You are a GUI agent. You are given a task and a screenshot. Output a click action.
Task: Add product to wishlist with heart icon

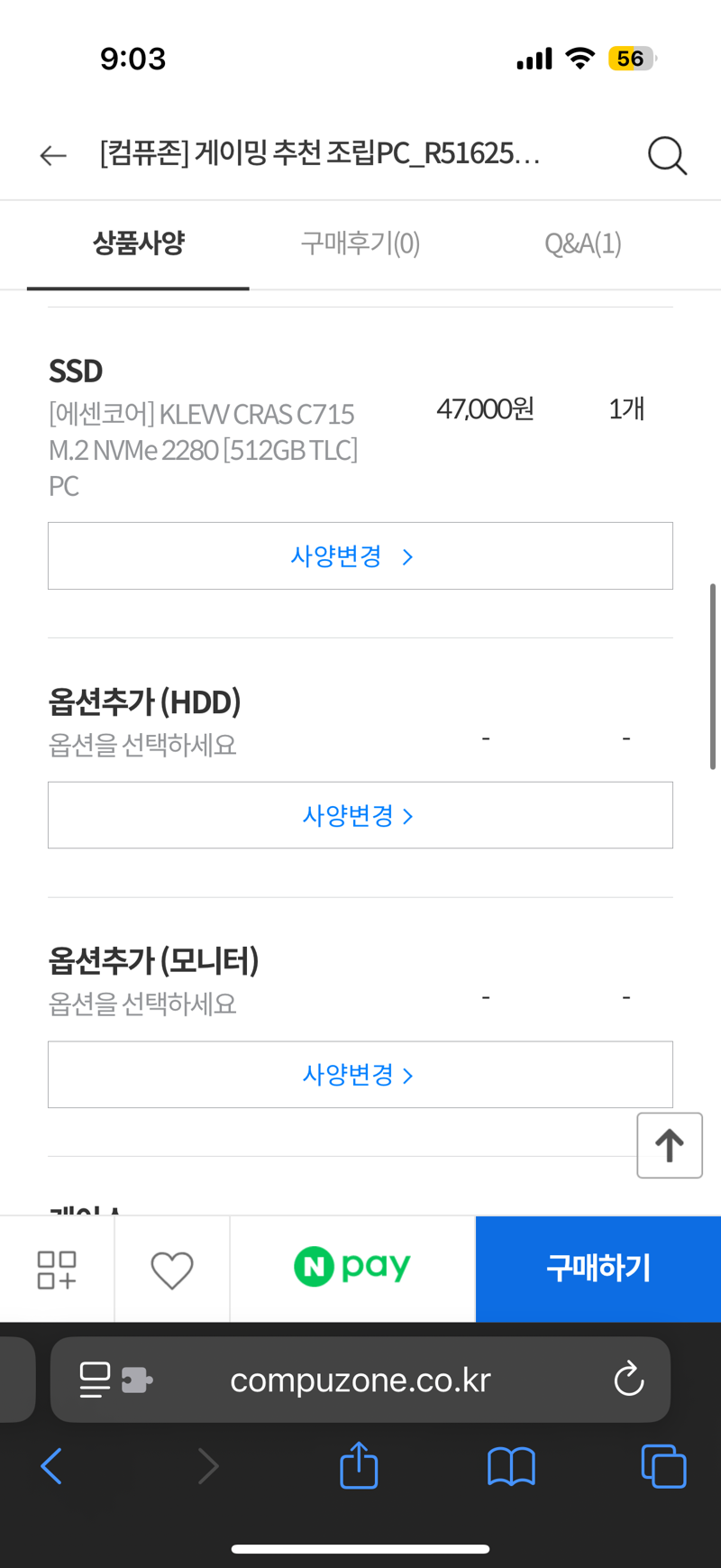pyautogui.click(x=172, y=1270)
